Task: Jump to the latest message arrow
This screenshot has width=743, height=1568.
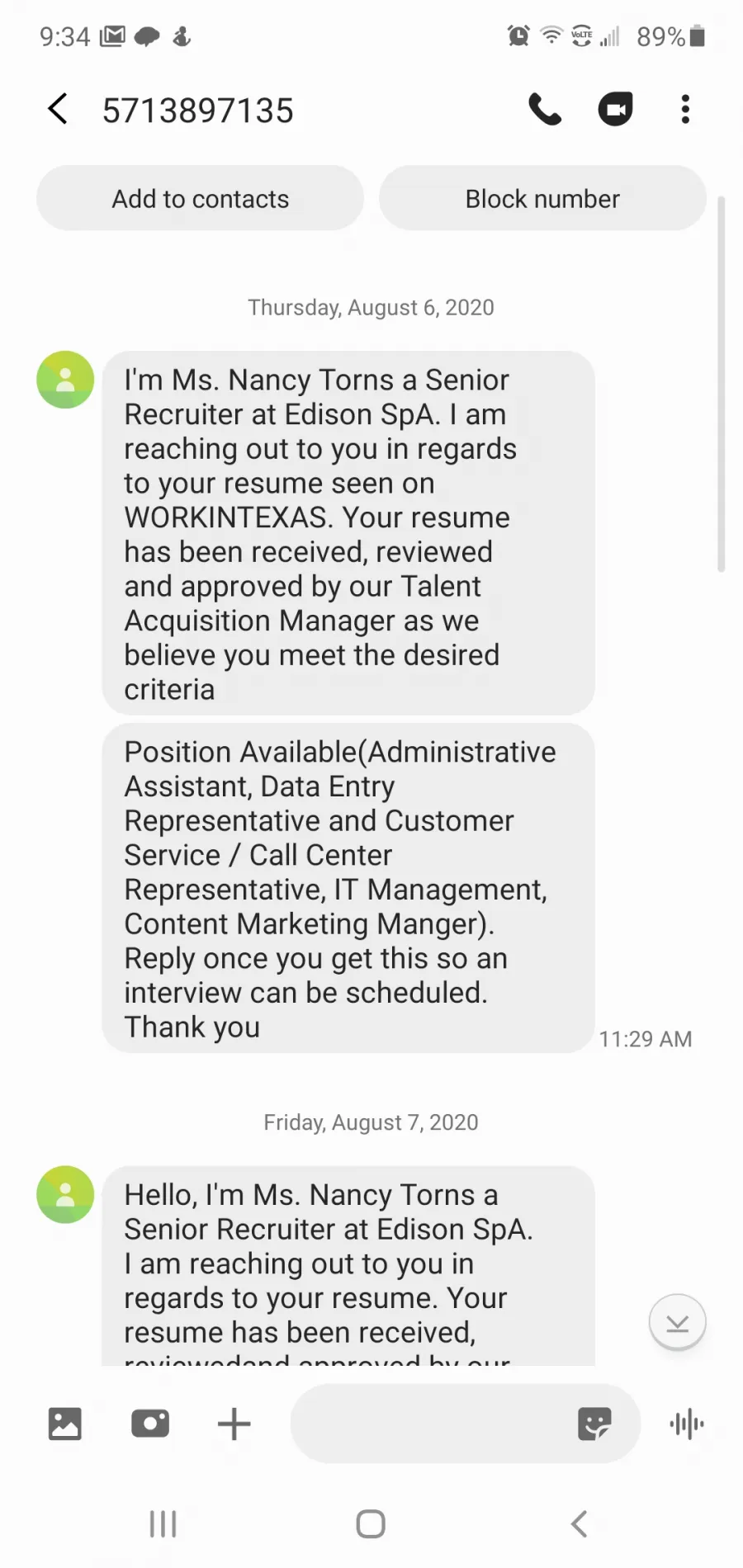Action: click(x=677, y=1322)
